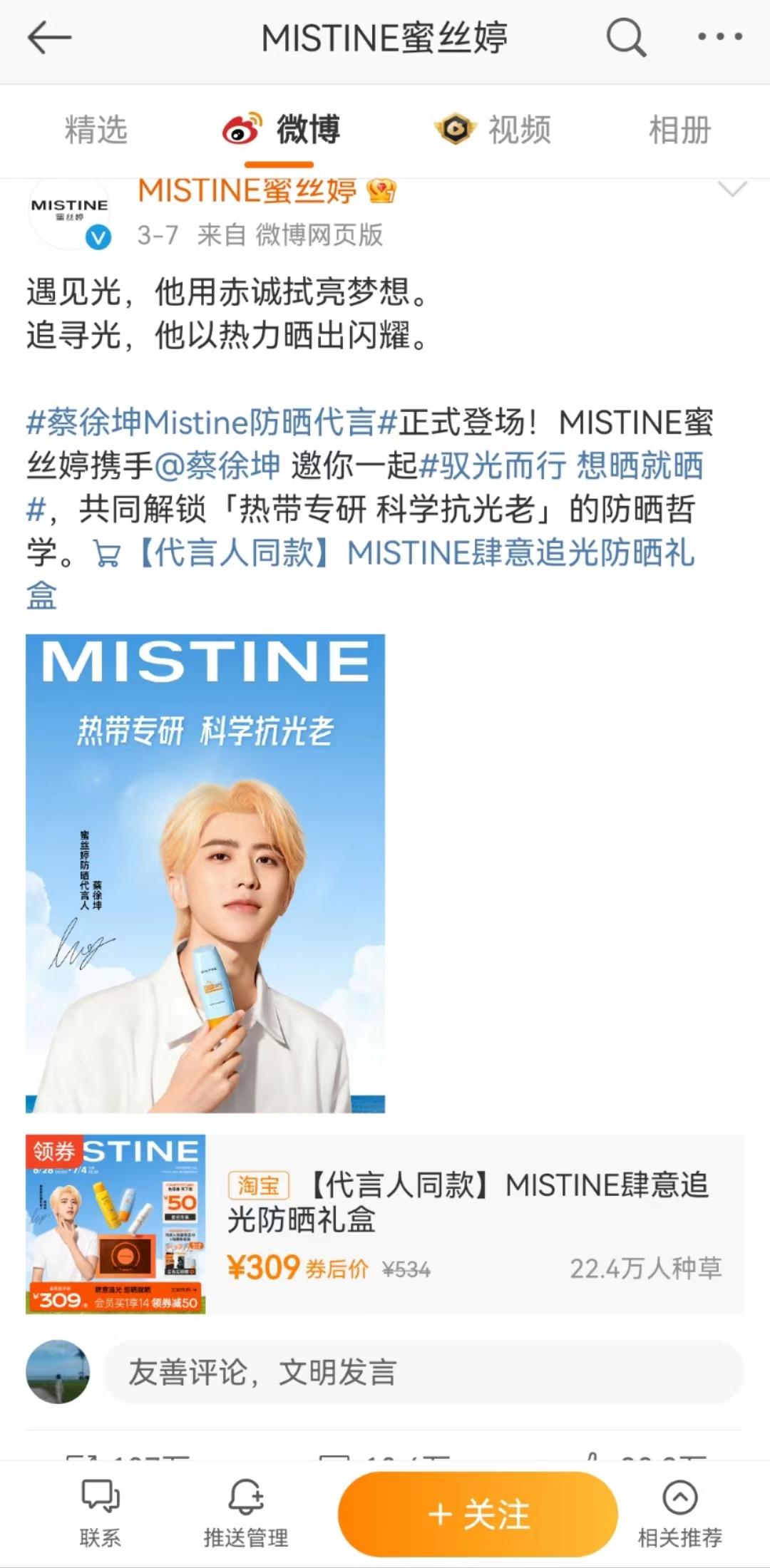Switch to the 精选 tab

click(96, 130)
